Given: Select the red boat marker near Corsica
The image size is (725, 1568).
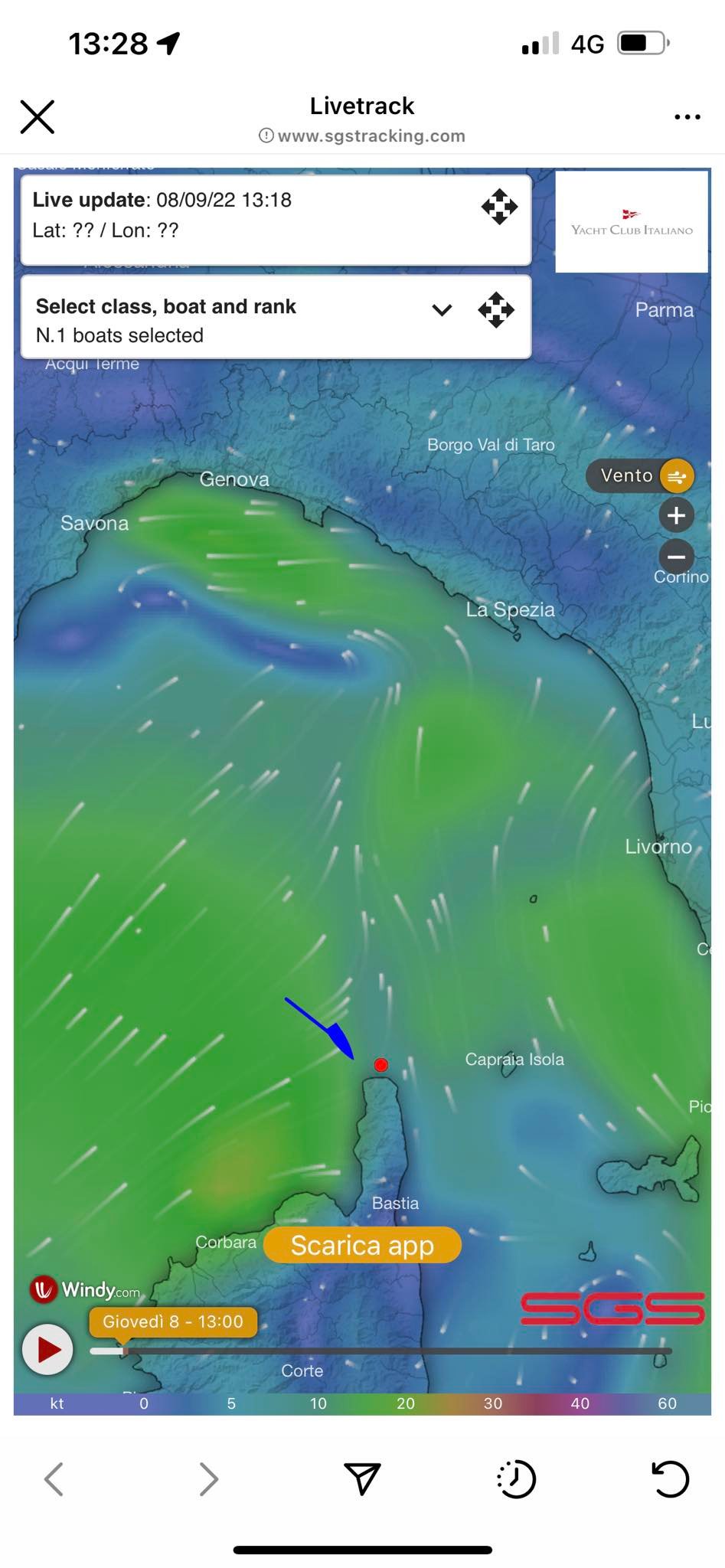Looking at the screenshot, I should click(380, 1065).
